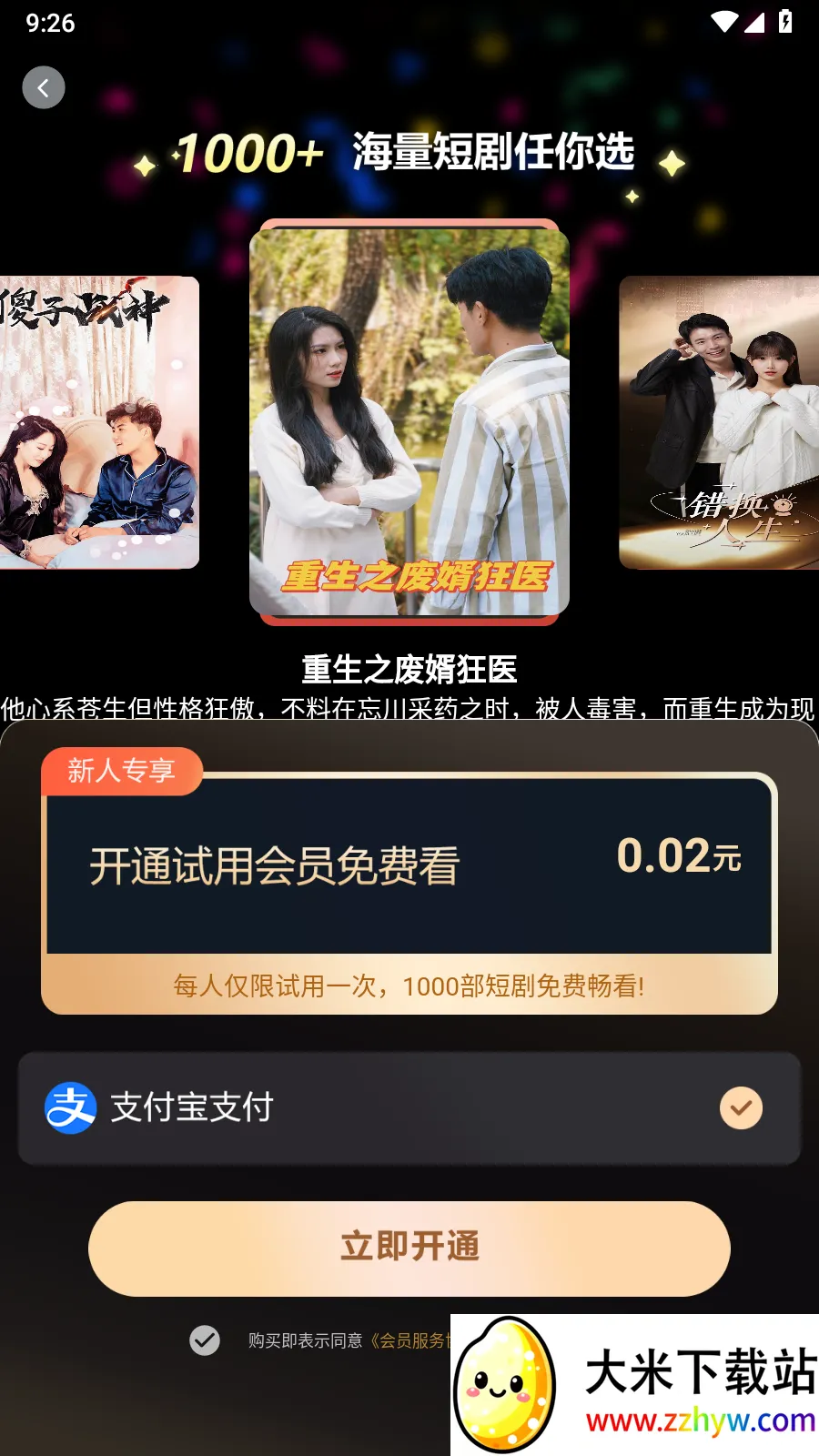Open the 重生之废婿狂医 drama poster
This screenshot has width=819, height=1456.
coord(409,421)
